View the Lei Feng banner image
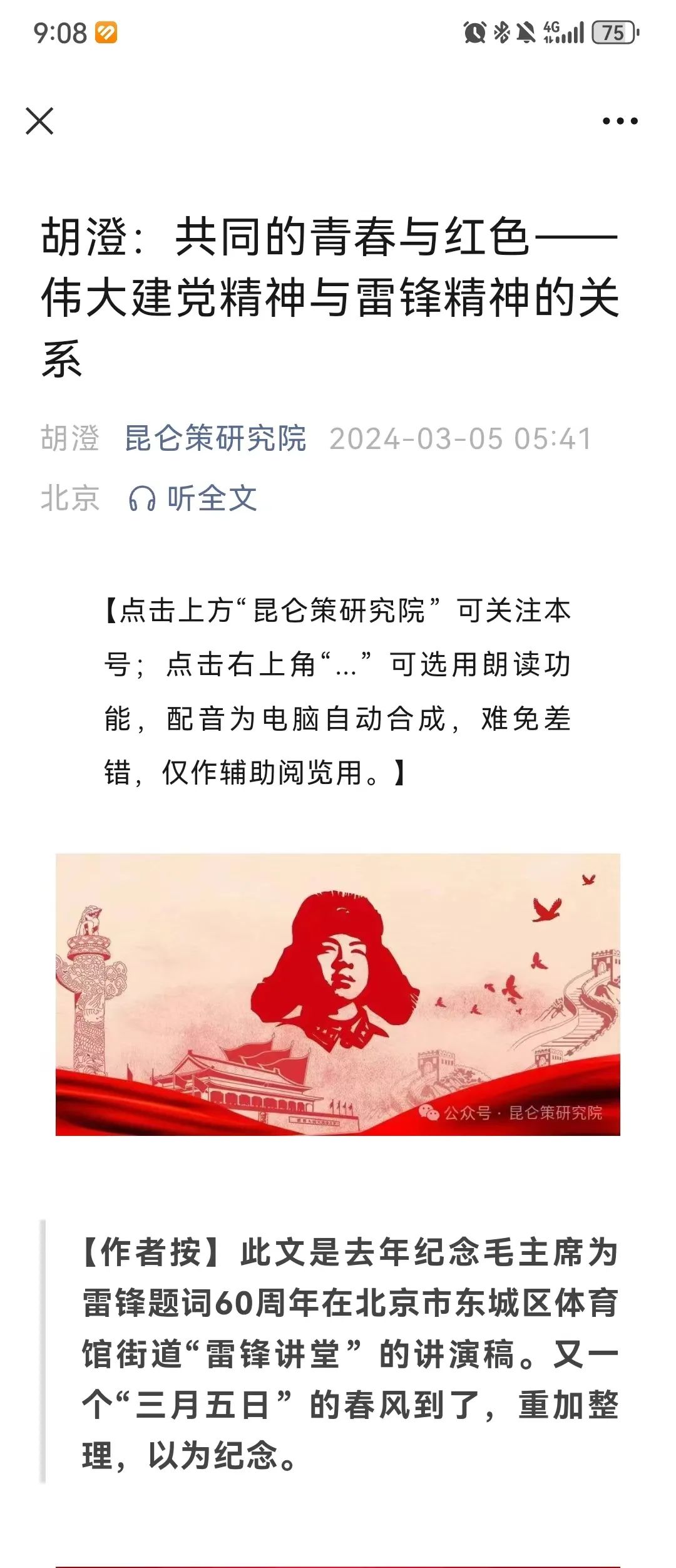The height and width of the screenshot is (1568, 676). [338, 994]
